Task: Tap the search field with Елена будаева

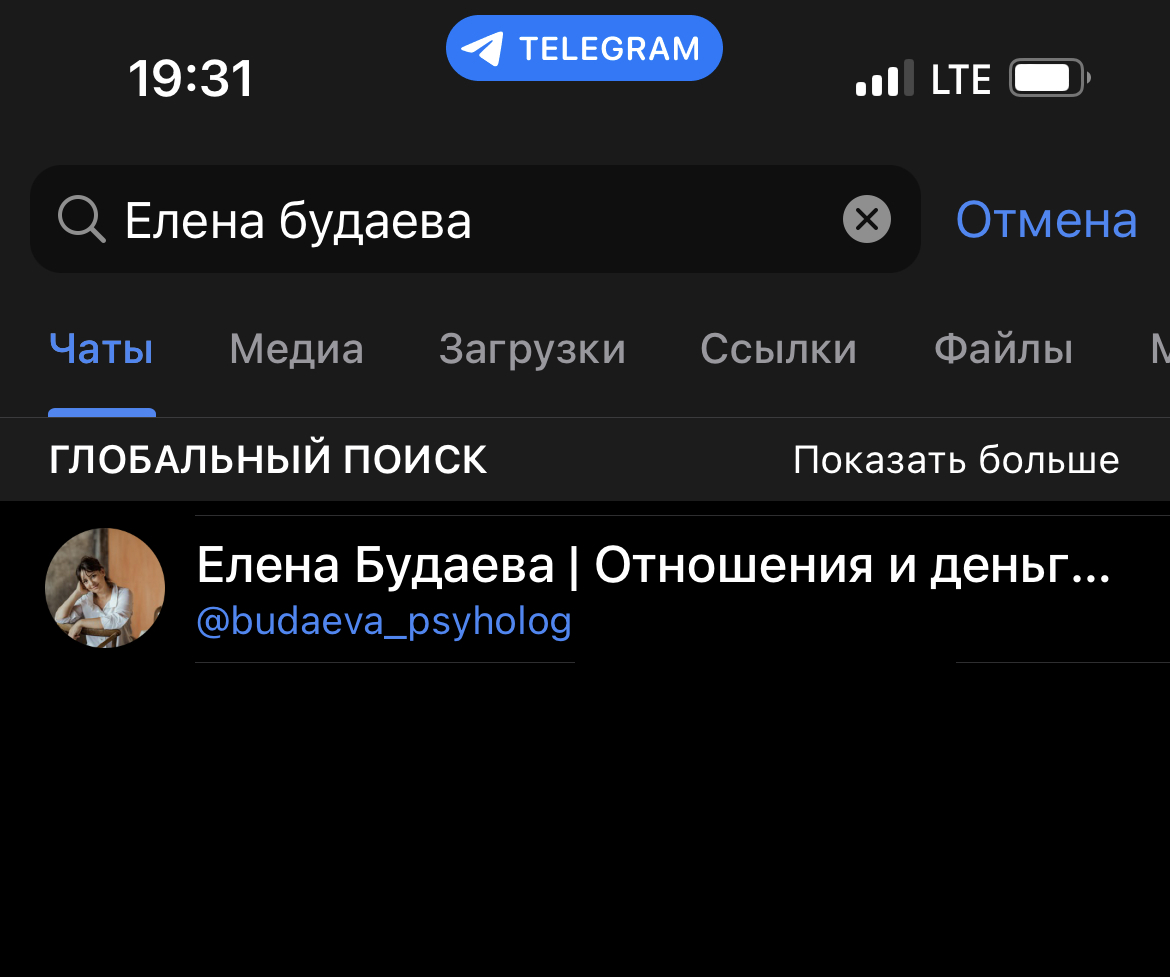Action: point(450,219)
